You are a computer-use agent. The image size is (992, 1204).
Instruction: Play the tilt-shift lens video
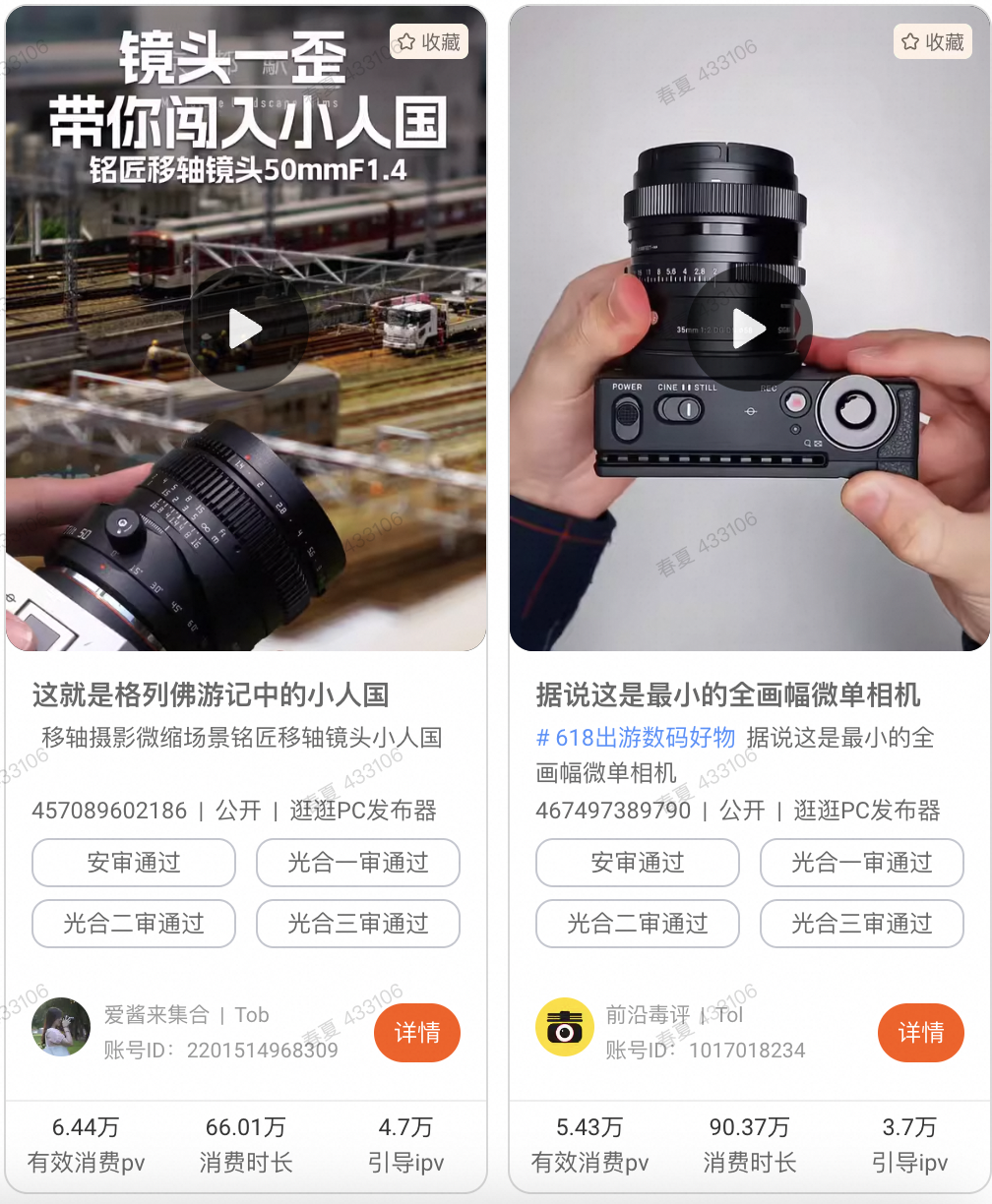pos(245,329)
